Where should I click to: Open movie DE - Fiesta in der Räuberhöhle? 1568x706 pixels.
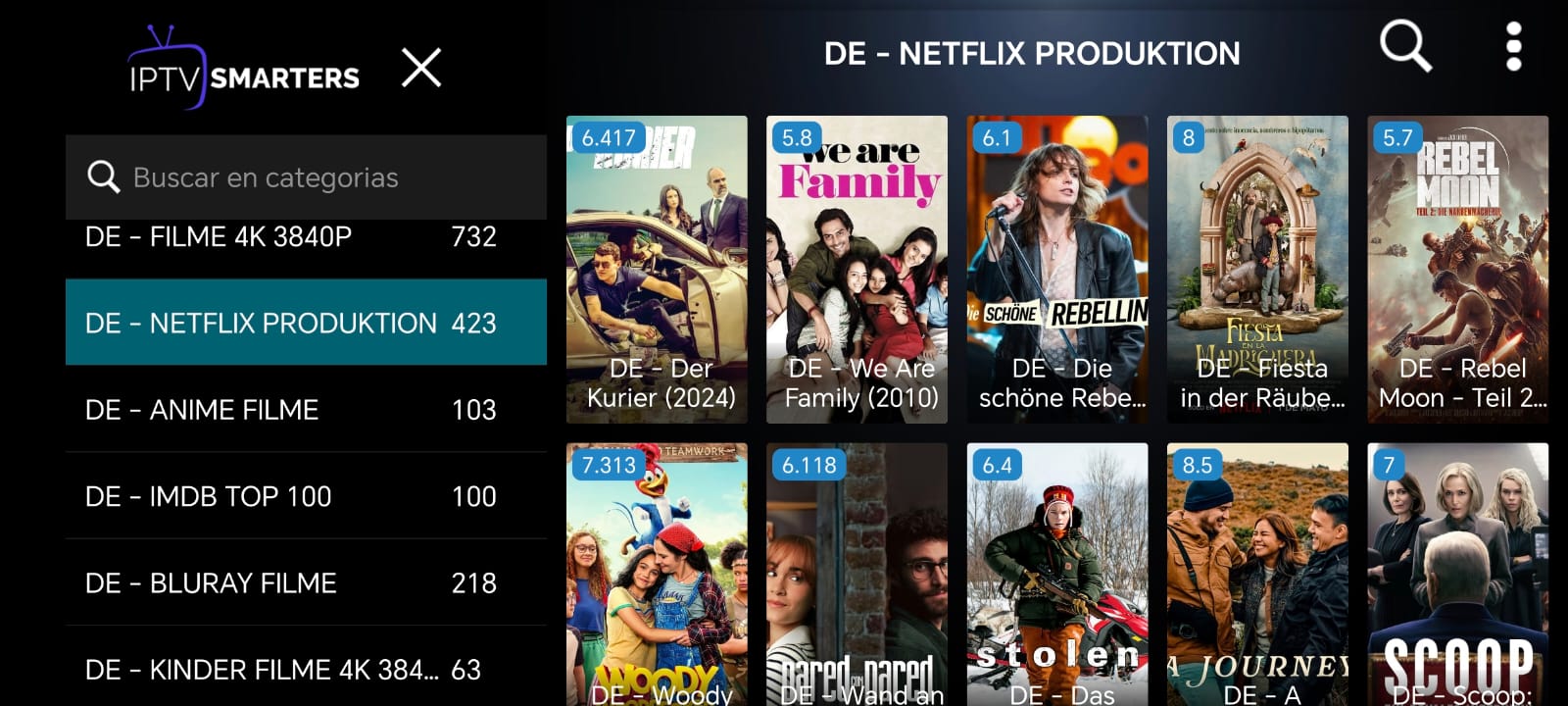1257,270
